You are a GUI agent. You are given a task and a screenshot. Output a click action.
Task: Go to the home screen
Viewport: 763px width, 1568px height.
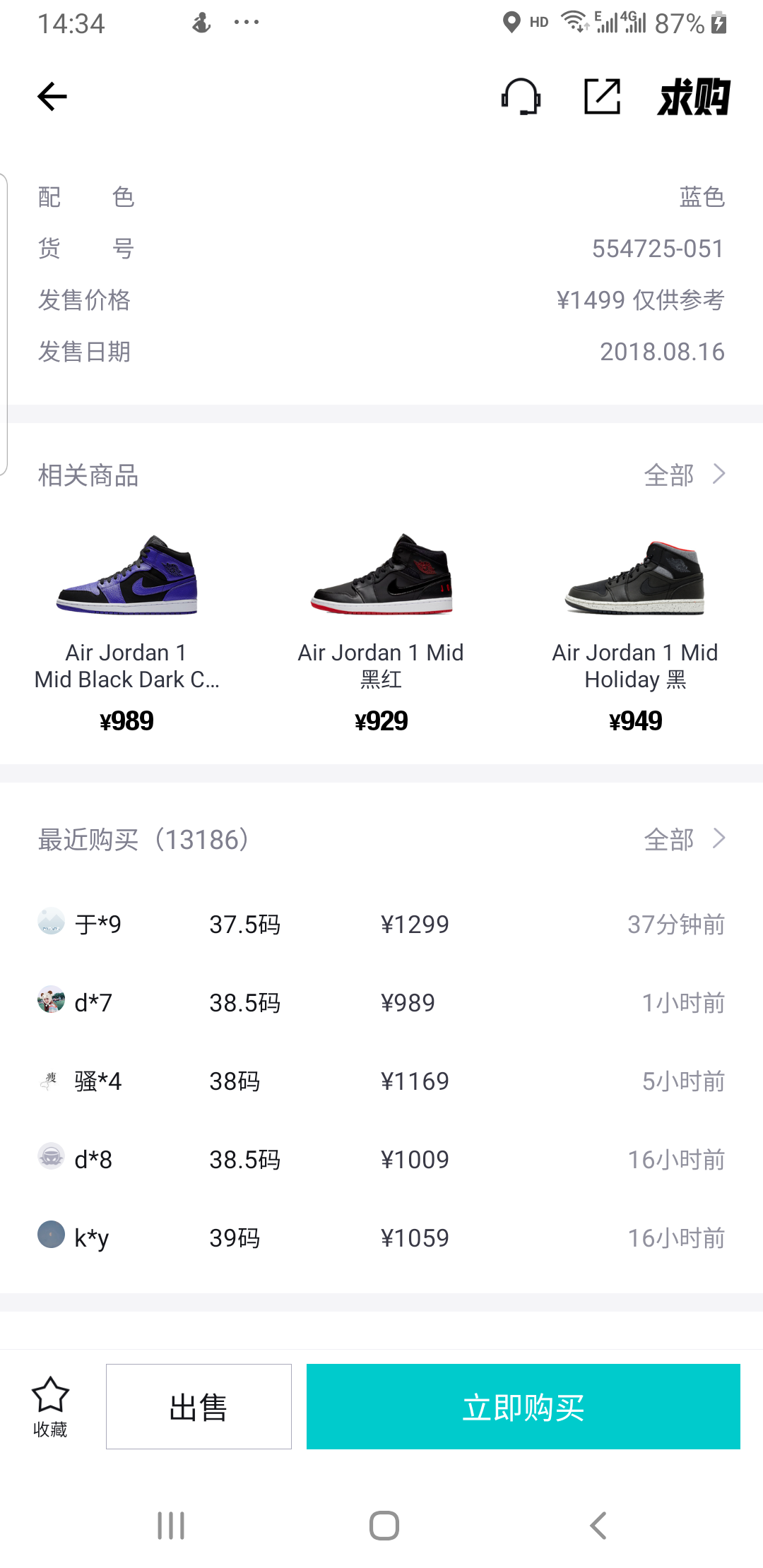click(x=384, y=1526)
